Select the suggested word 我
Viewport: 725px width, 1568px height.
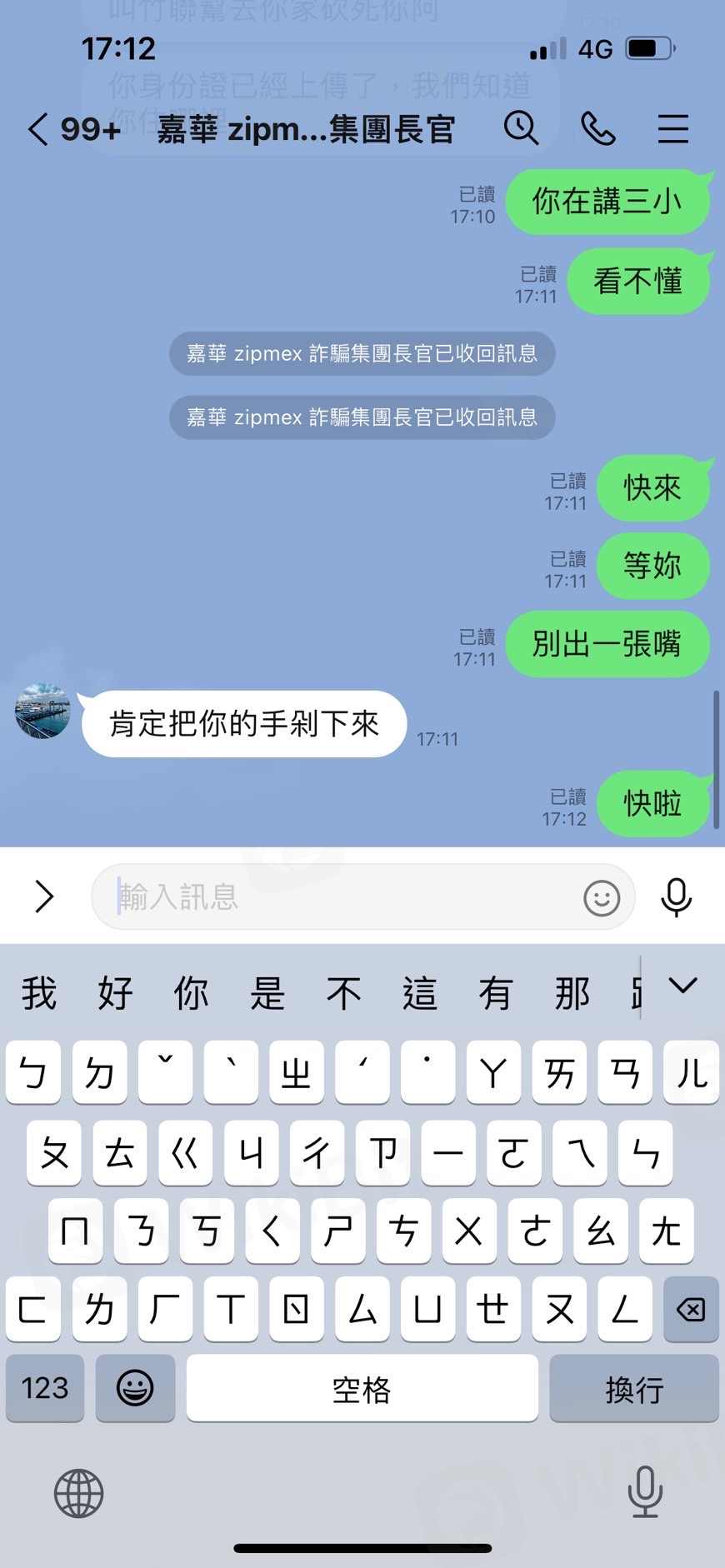(x=39, y=993)
